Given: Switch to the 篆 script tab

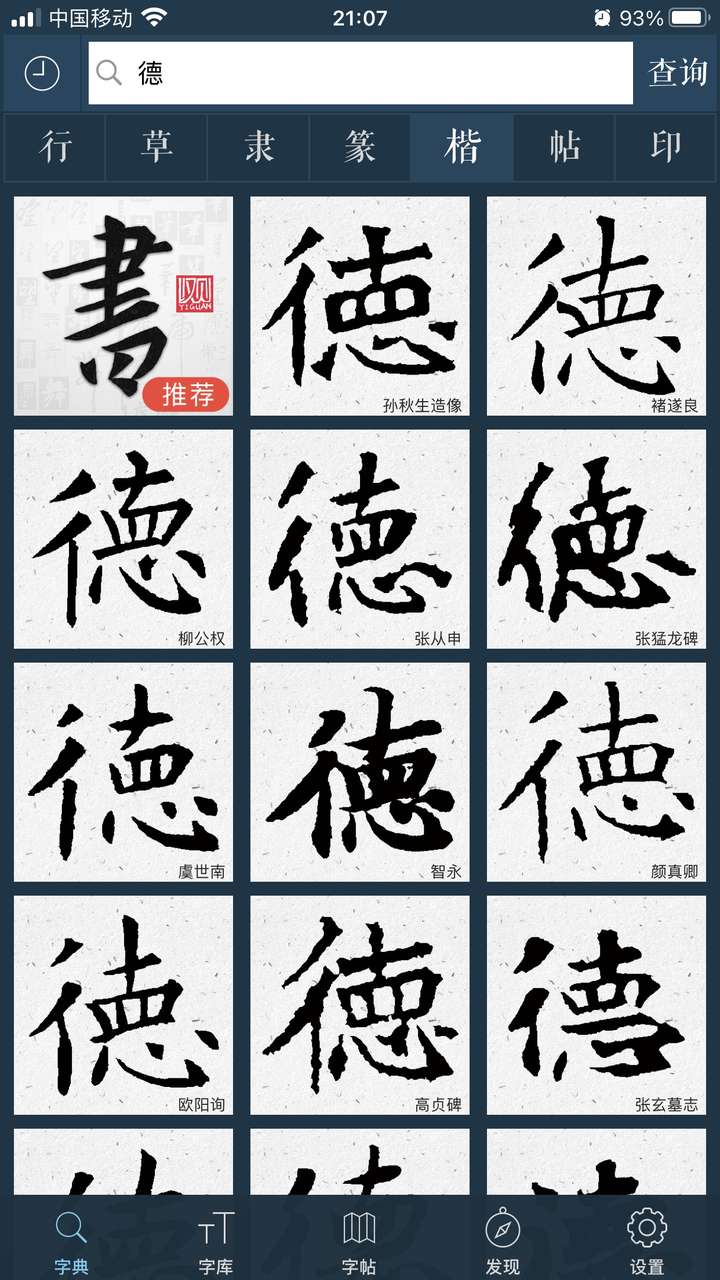Looking at the screenshot, I should [x=360, y=148].
